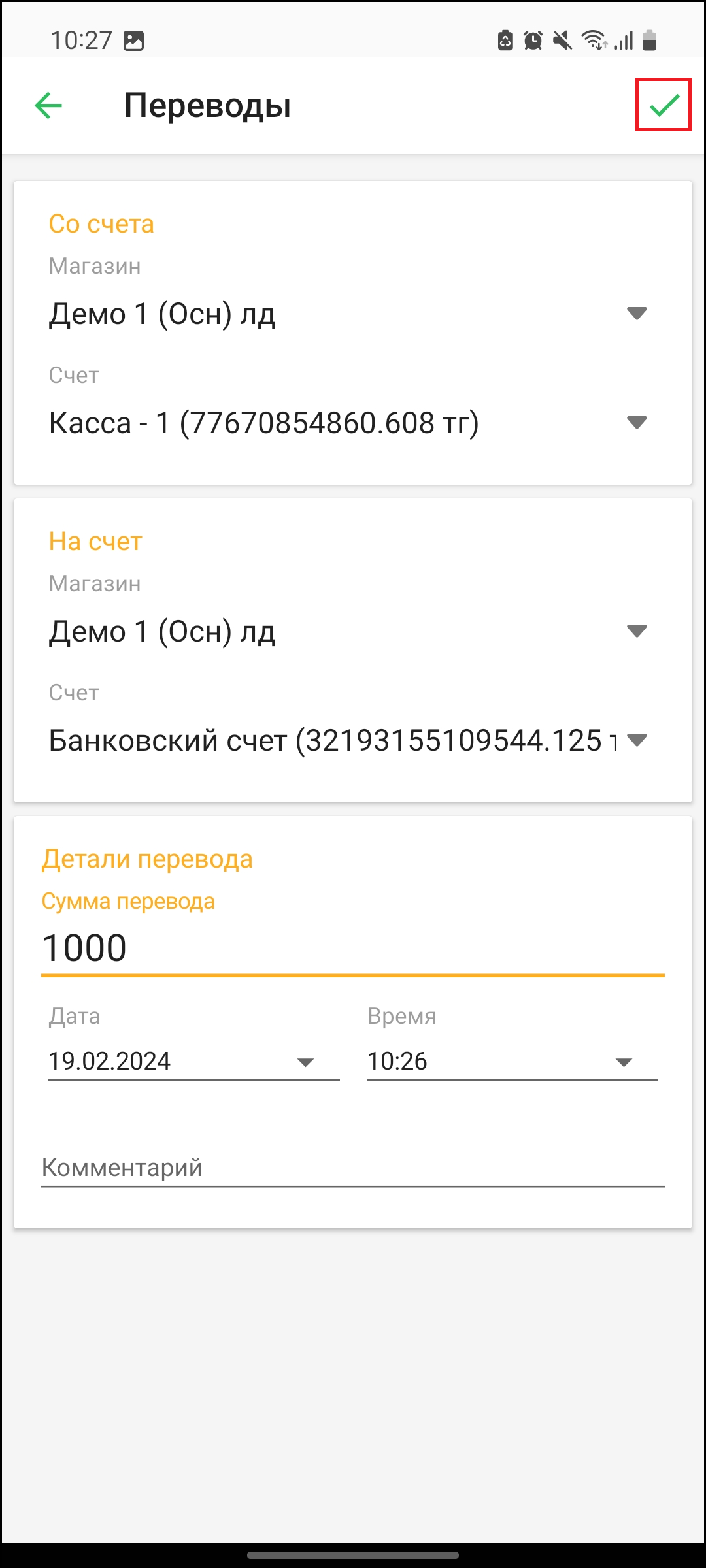This screenshot has width=706, height=1568.
Task: Confirm the transfer with the checkmark
Action: coord(664,105)
